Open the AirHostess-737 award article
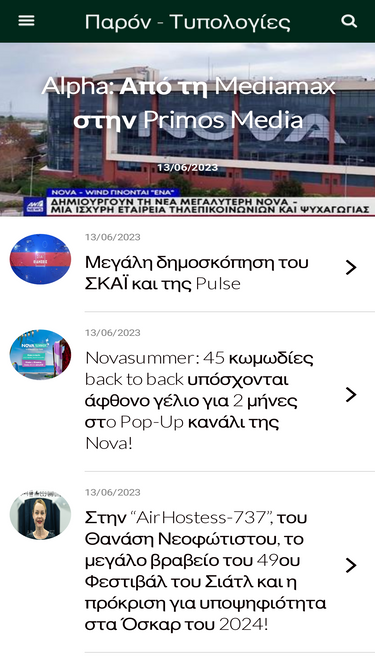This screenshot has width=375, height=667. [x=188, y=566]
